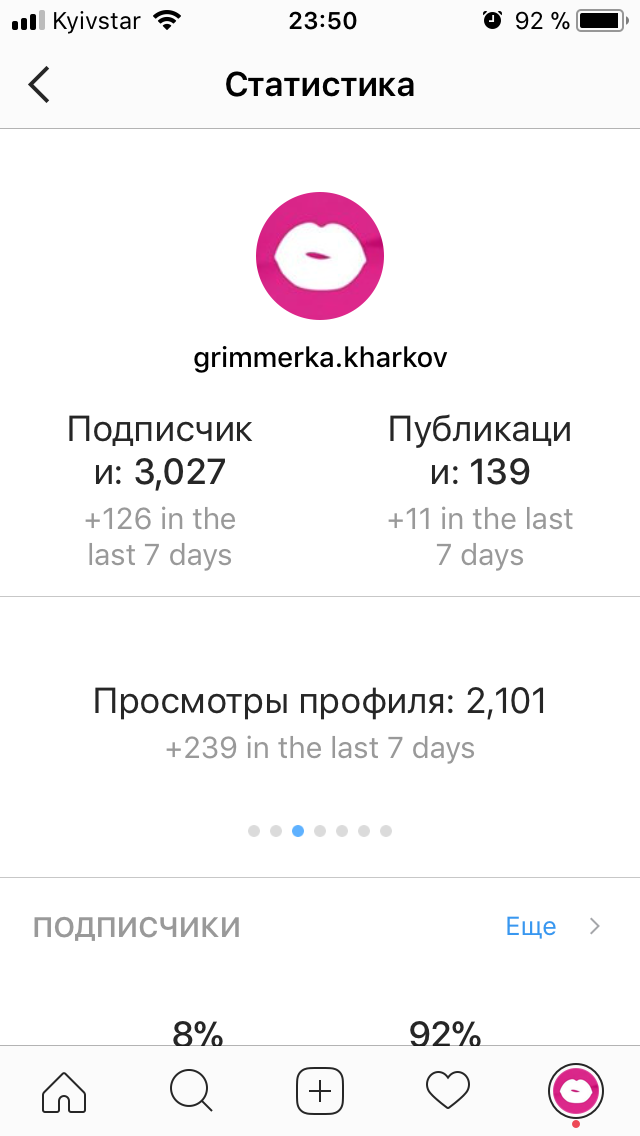Open the home feed tab

coord(64,1090)
